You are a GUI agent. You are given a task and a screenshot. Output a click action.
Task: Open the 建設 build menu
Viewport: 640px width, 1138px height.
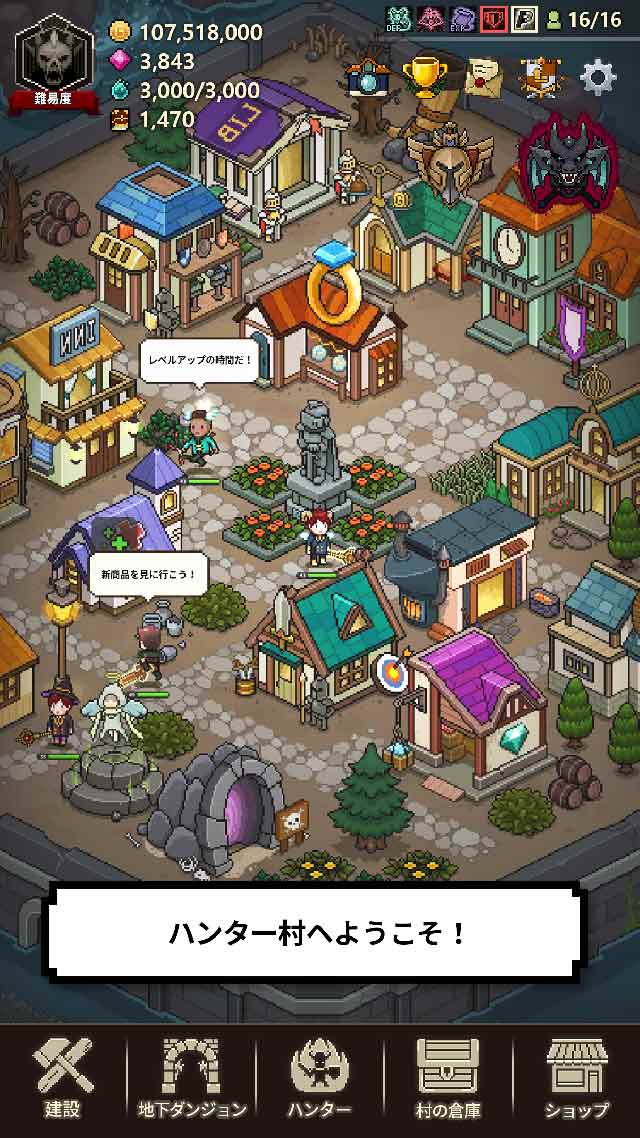pos(62,1077)
